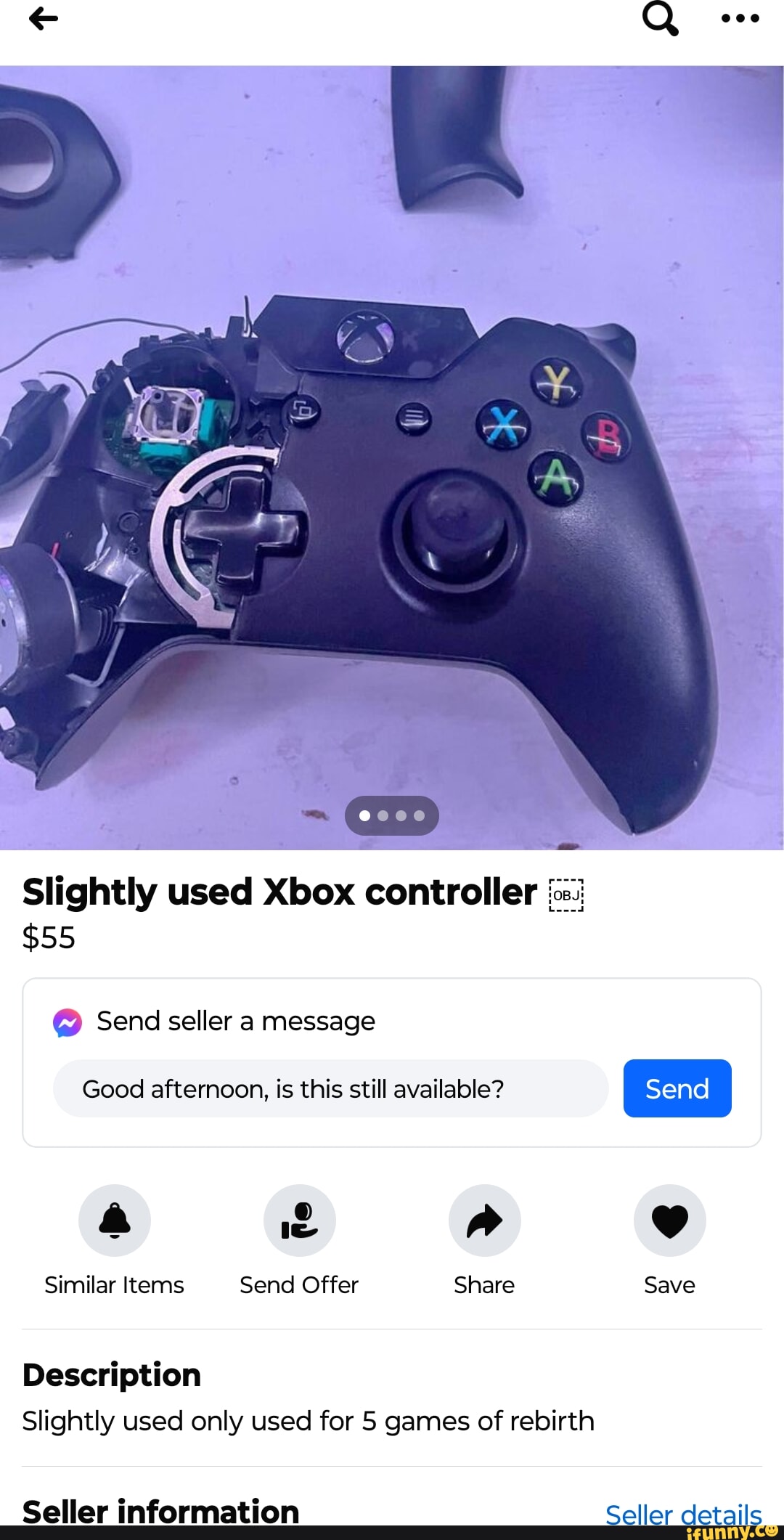Click the Messenger icon beside 'Send seller a message'
The height and width of the screenshot is (1540, 784).
click(67, 1022)
